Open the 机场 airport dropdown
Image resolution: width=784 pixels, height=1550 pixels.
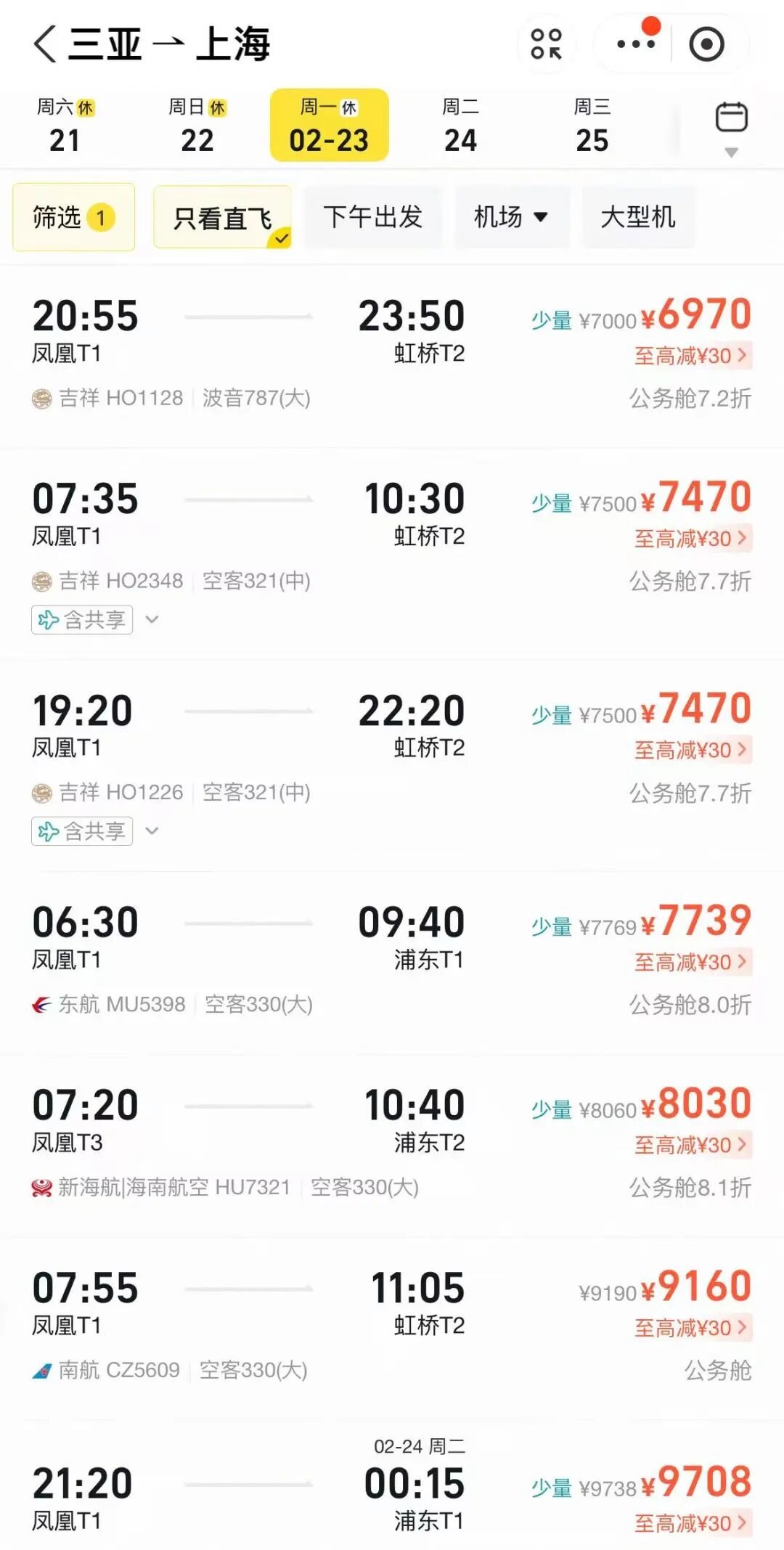point(511,216)
